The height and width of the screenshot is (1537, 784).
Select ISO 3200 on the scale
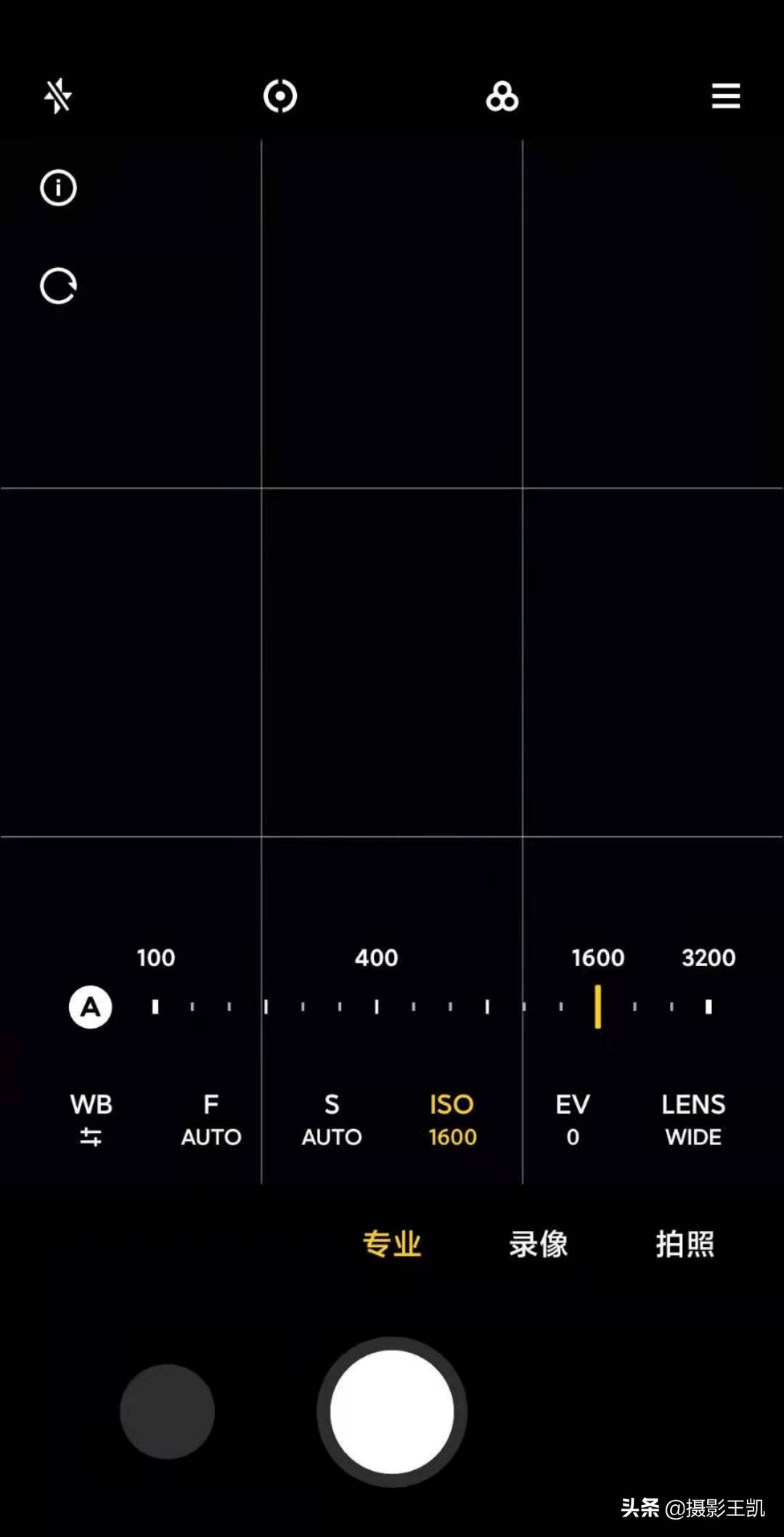coord(709,1007)
